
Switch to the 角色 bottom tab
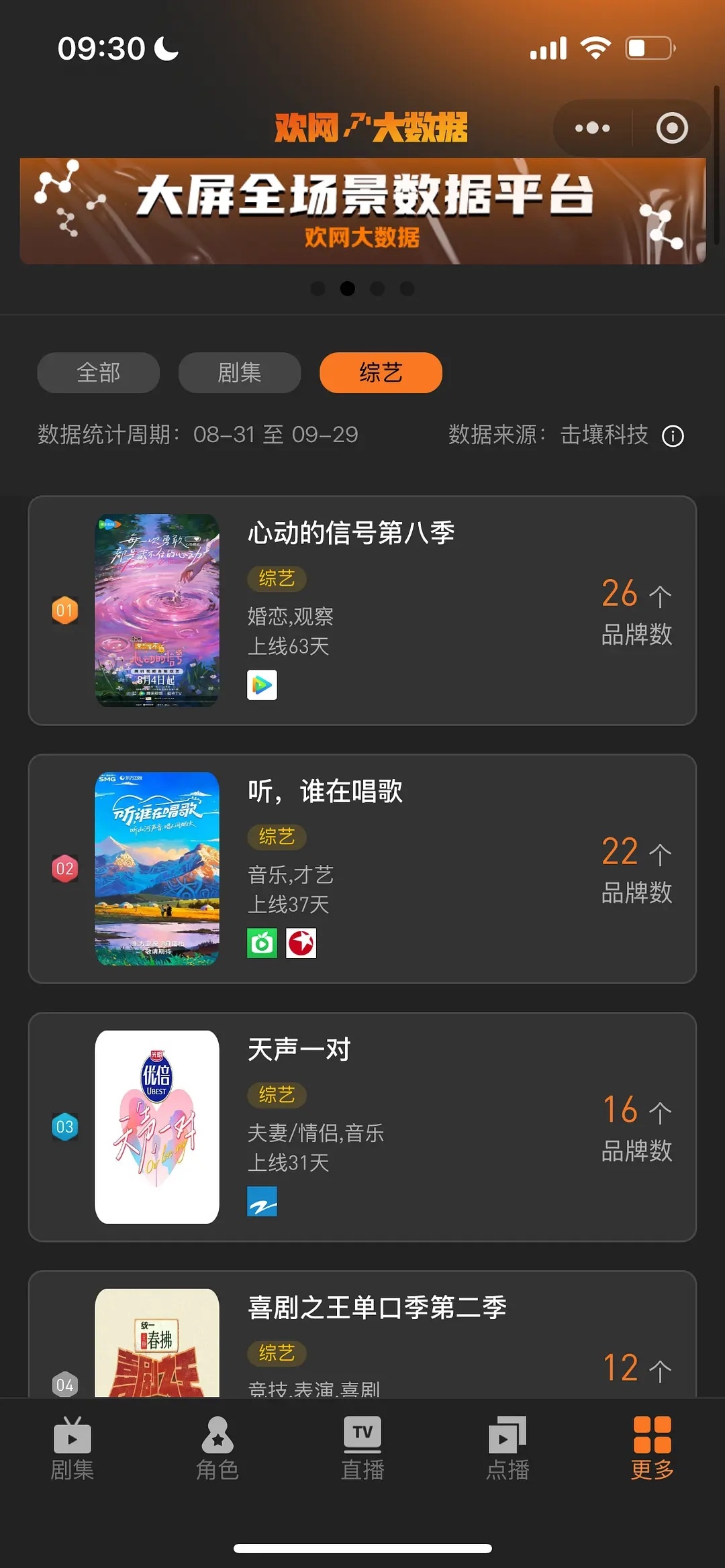tap(217, 1449)
